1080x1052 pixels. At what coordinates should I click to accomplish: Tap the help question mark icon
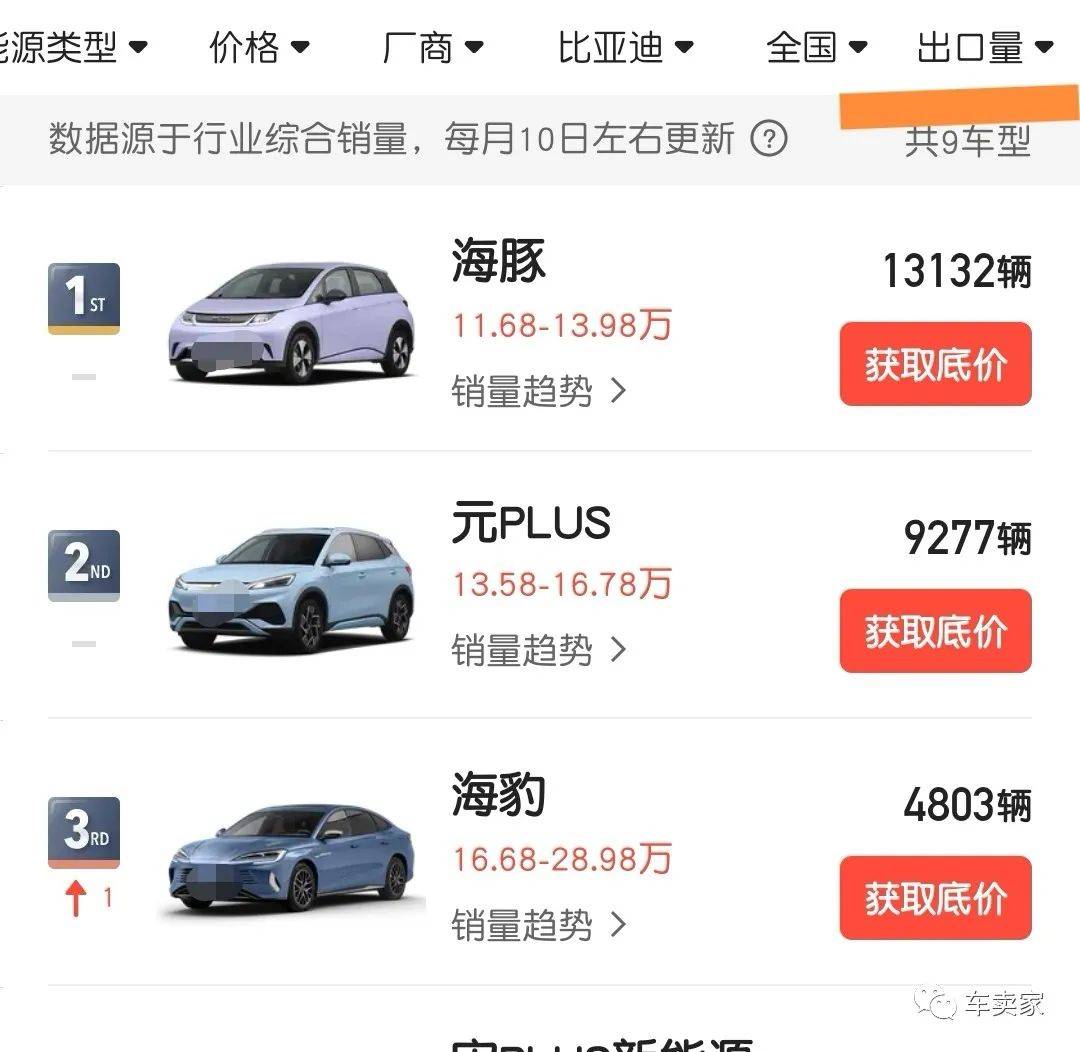point(768,138)
